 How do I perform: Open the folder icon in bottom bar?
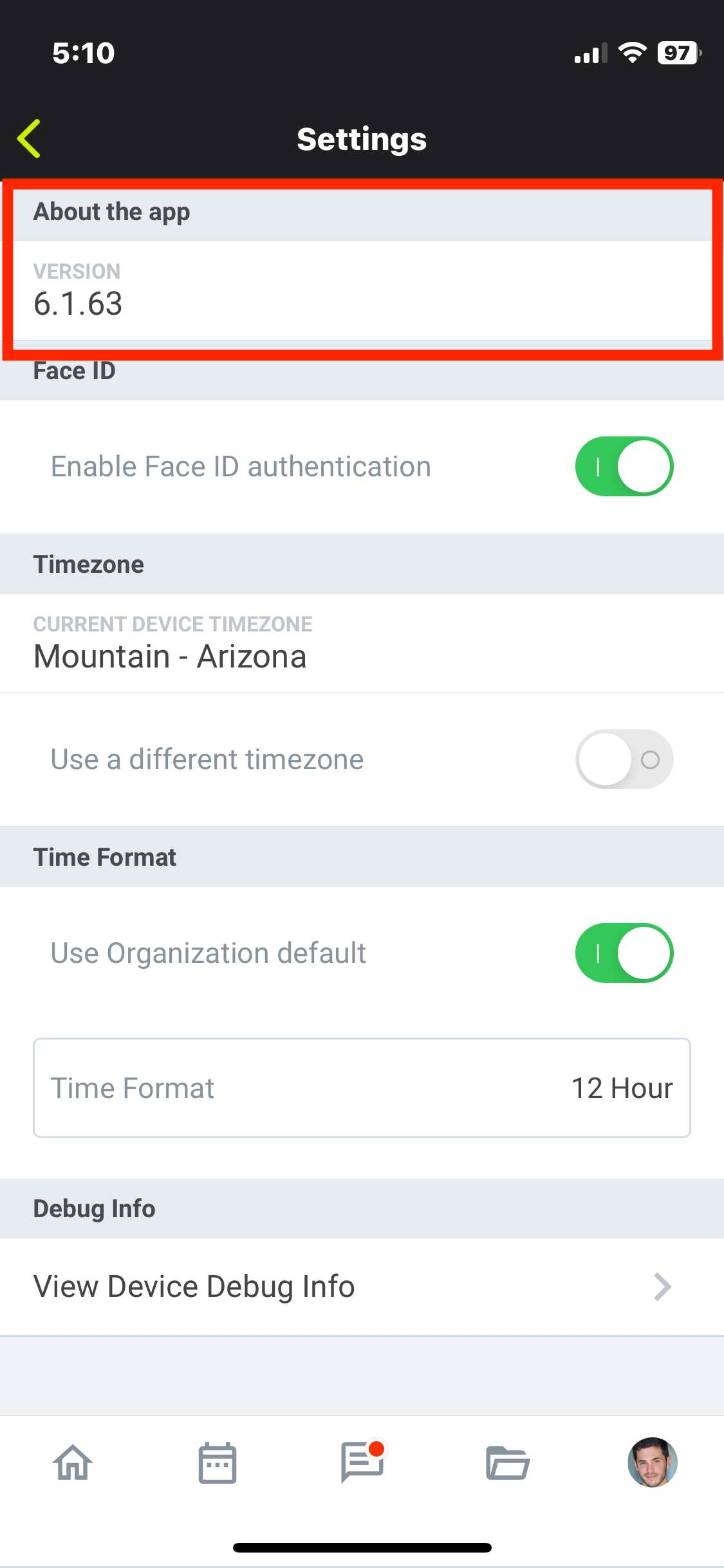[506, 1462]
